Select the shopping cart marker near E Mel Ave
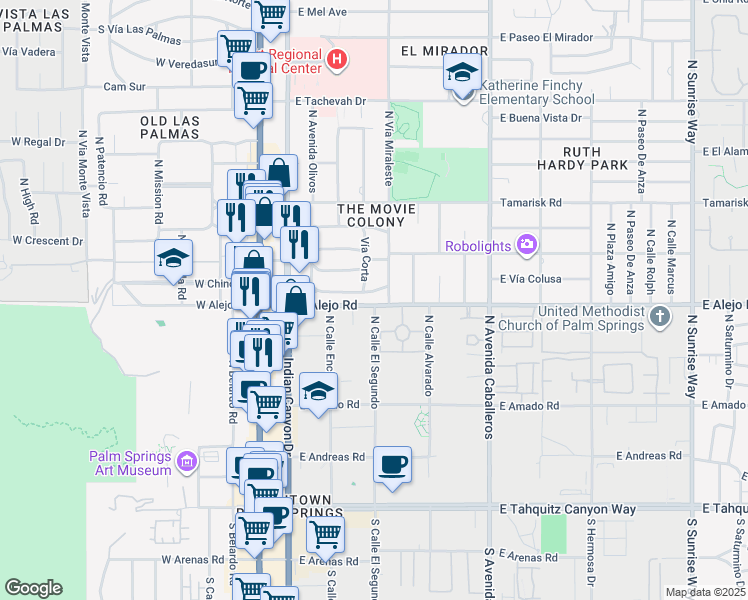The width and height of the screenshot is (748, 600). click(x=270, y=18)
